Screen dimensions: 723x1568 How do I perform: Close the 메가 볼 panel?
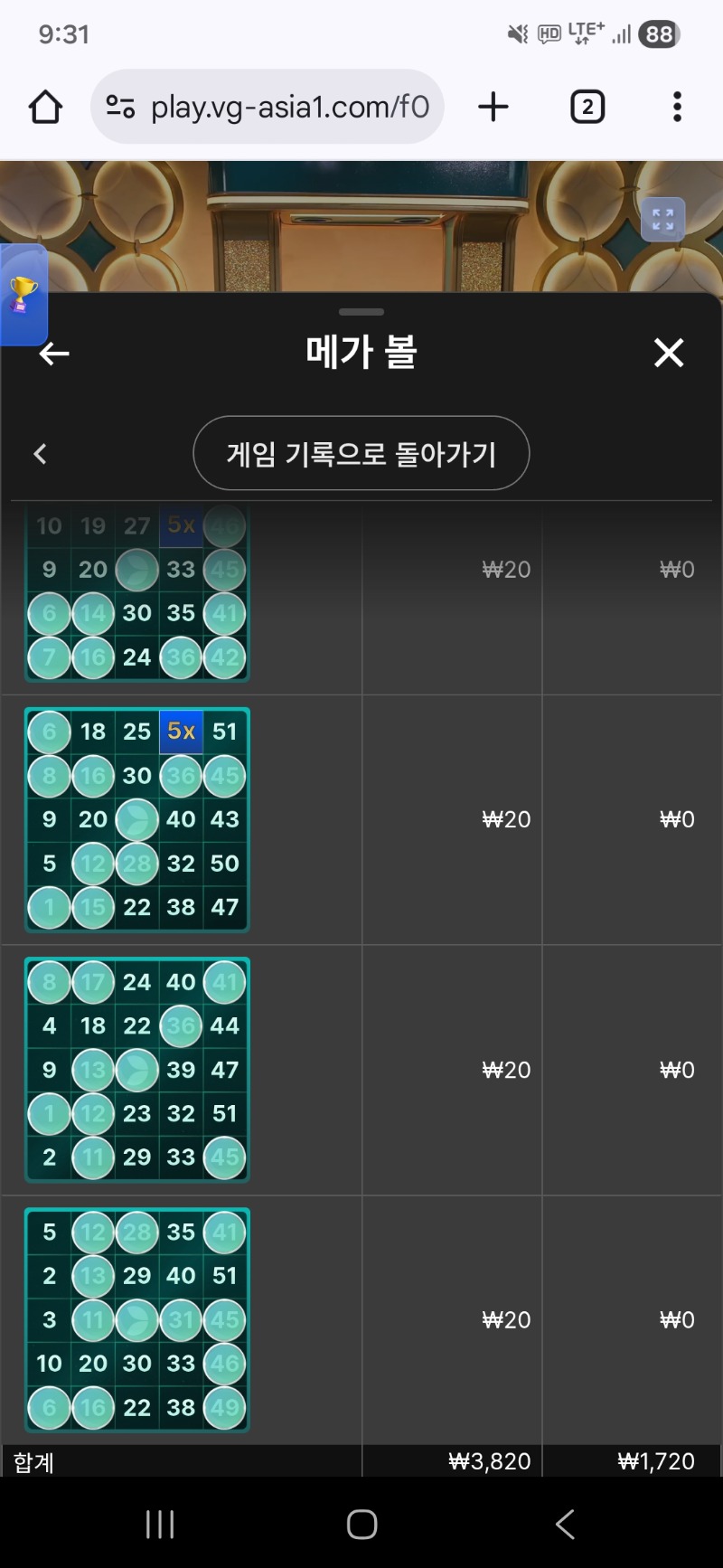669,353
